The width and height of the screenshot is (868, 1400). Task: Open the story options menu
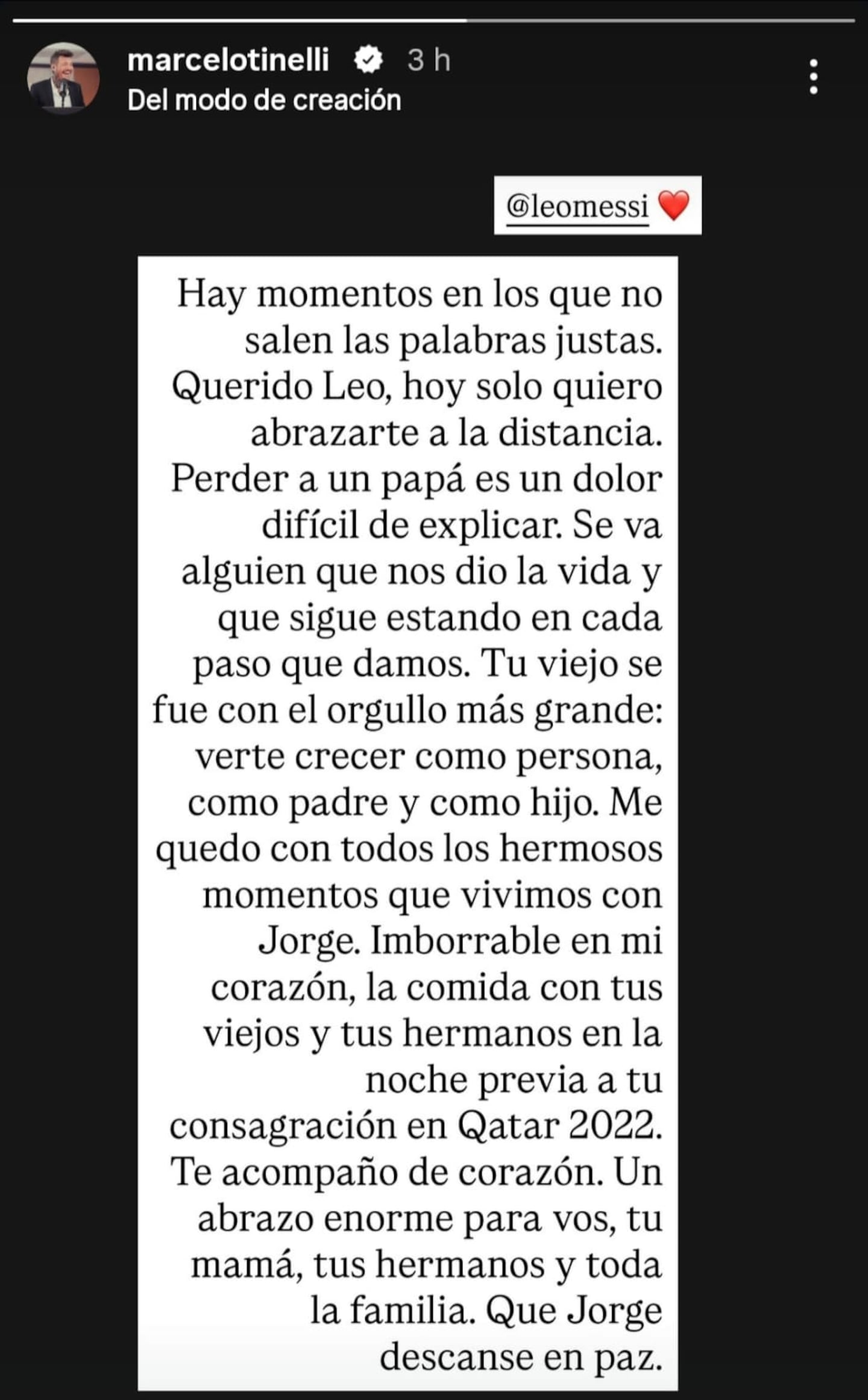[814, 77]
